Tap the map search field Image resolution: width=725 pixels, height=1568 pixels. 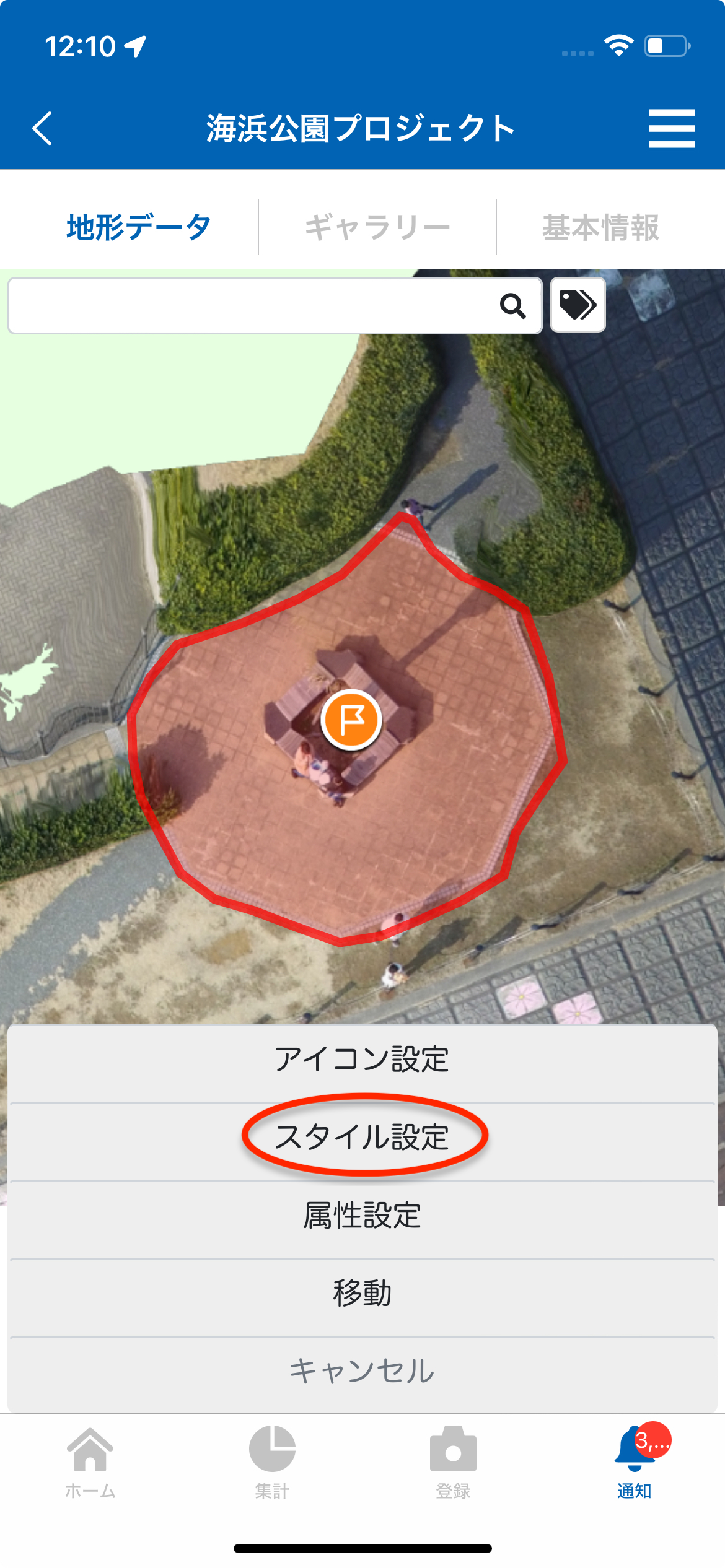[248, 305]
